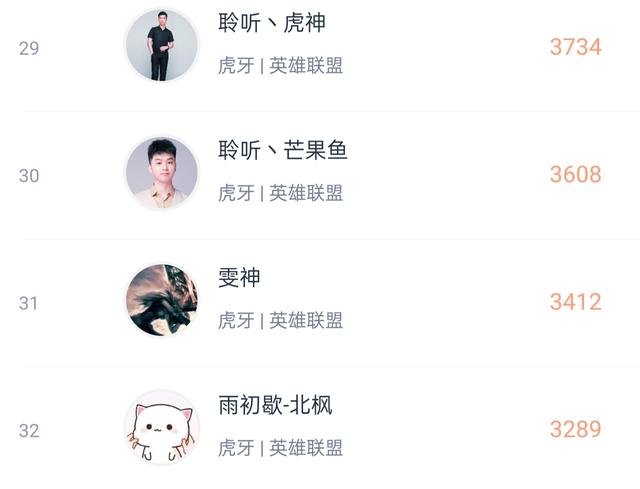Tap the 雨初歇-北枫 ranking row
The image size is (640, 489).
point(275,406)
